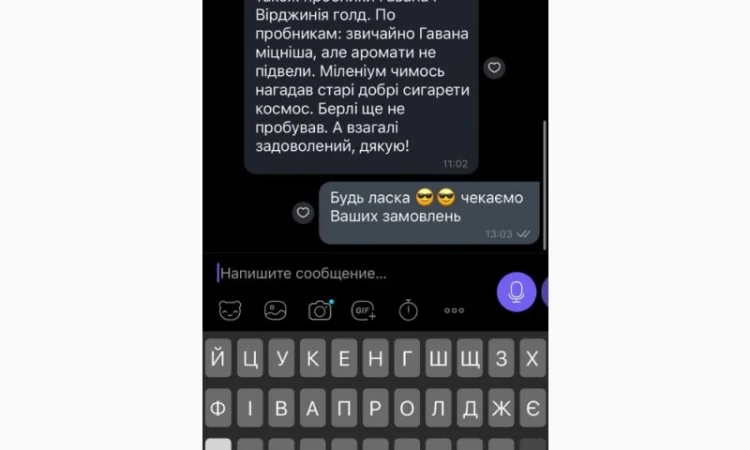The height and width of the screenshot is (450, 750).
Task: Open the GIF picker
Action: (x=363, y=311)
